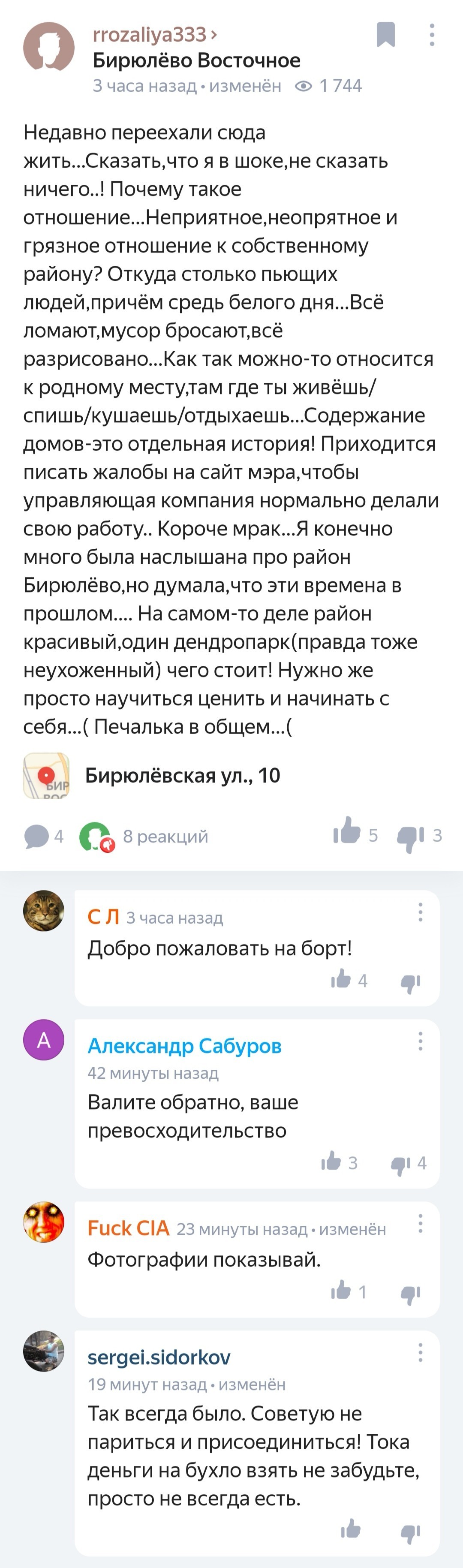
Task: Dislike С Л's comment
Action: pos(411,982)
